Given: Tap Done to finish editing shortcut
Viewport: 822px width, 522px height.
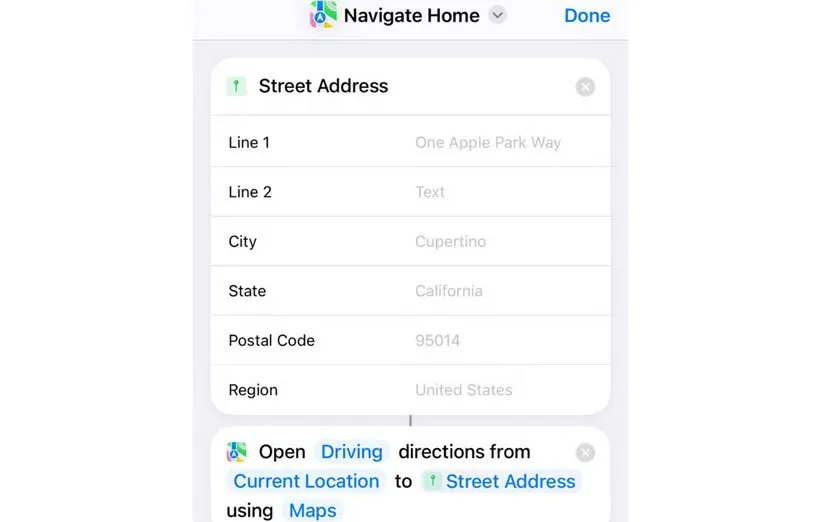Looking at the screenshot, I should (587, 15).
